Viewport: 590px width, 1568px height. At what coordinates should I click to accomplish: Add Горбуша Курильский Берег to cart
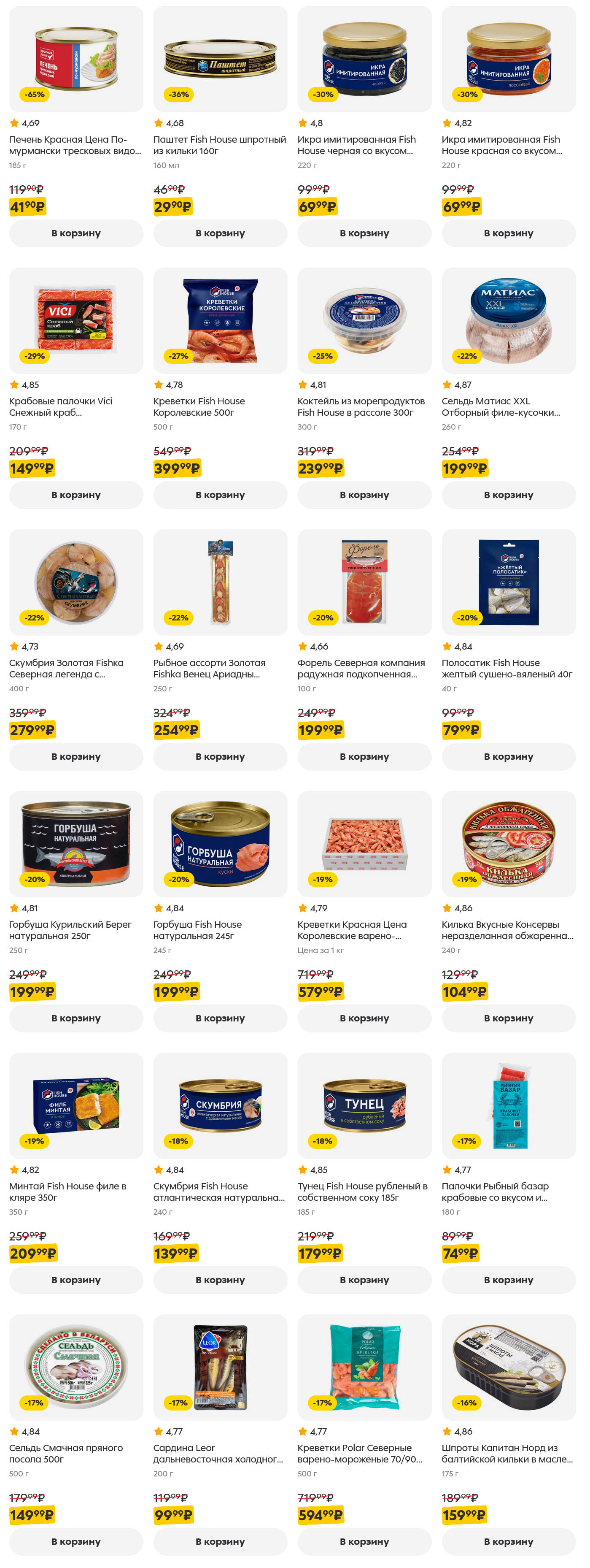coord(76,1018)
